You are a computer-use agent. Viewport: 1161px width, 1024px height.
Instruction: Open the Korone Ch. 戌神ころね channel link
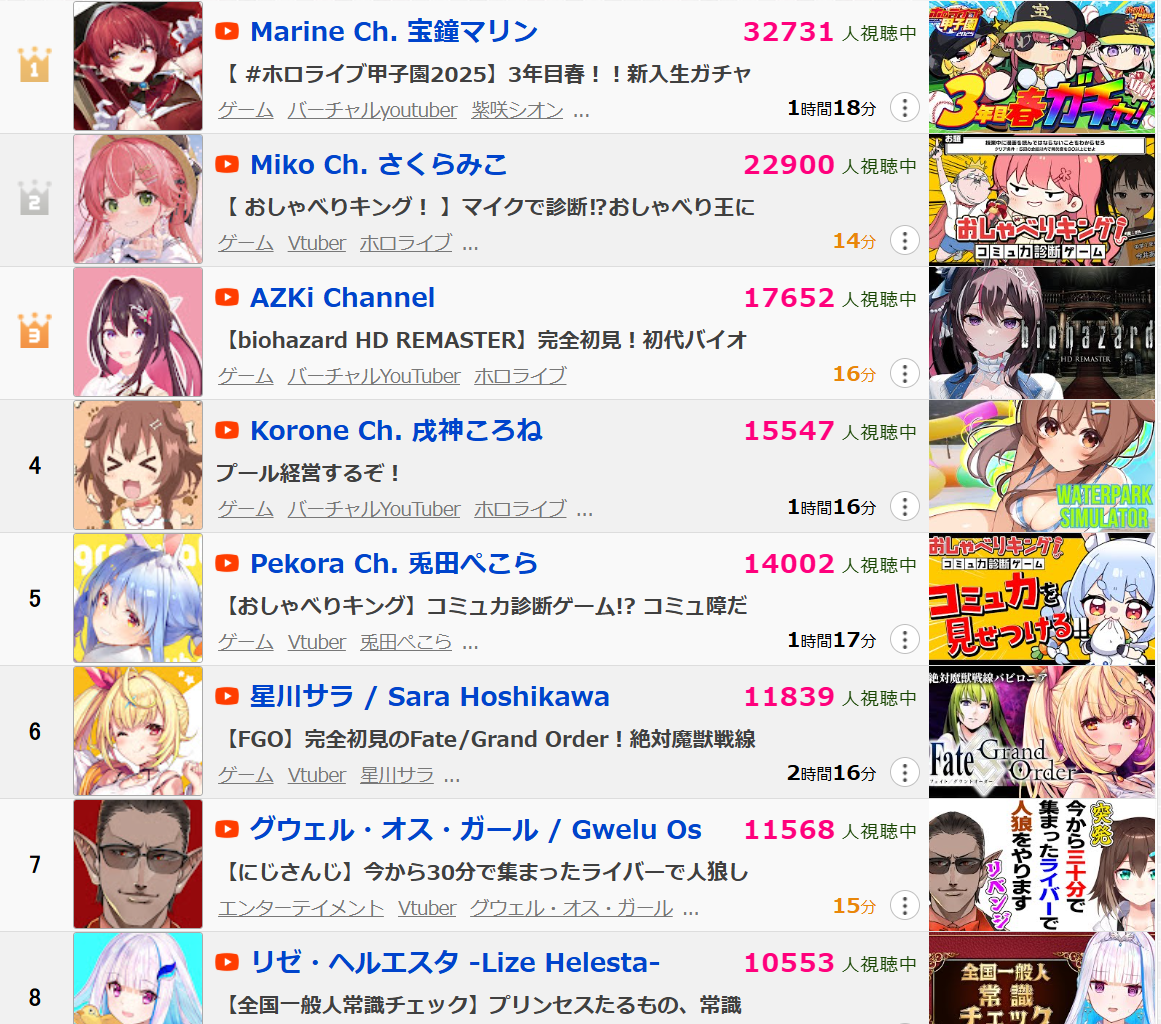[395, 431]
